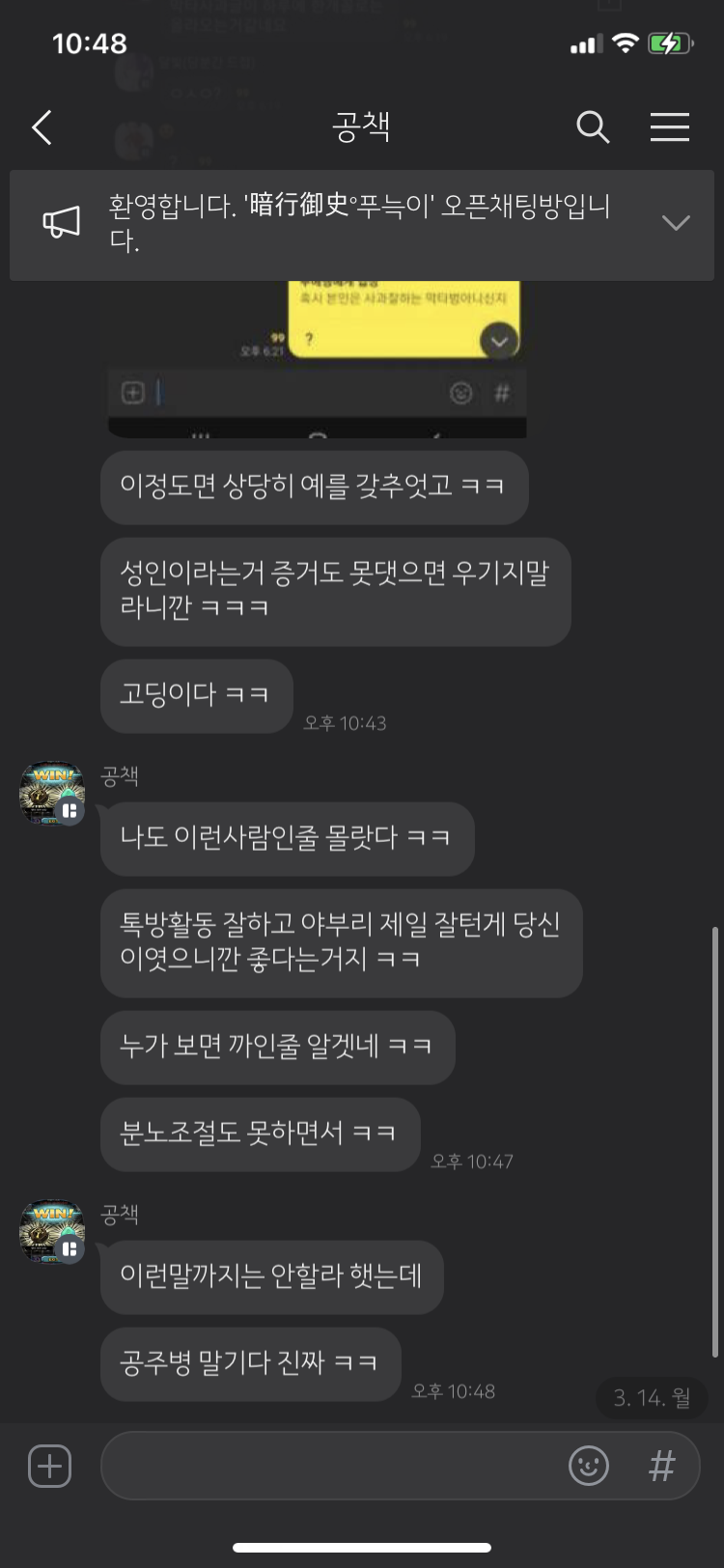Expand the welcome announcement banner
The image size is (724, 1568).
coord(676,223)
